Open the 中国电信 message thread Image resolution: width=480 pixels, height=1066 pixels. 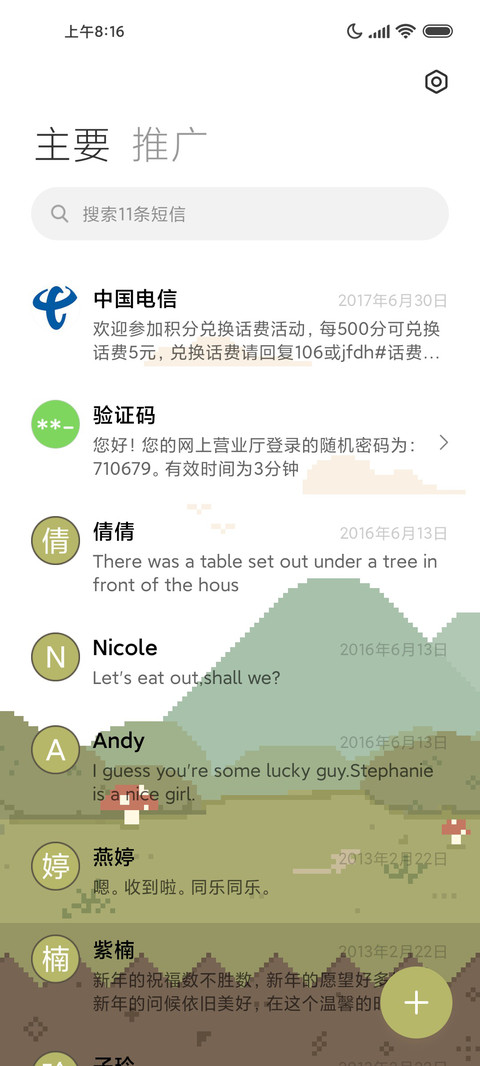click(240, 326)
